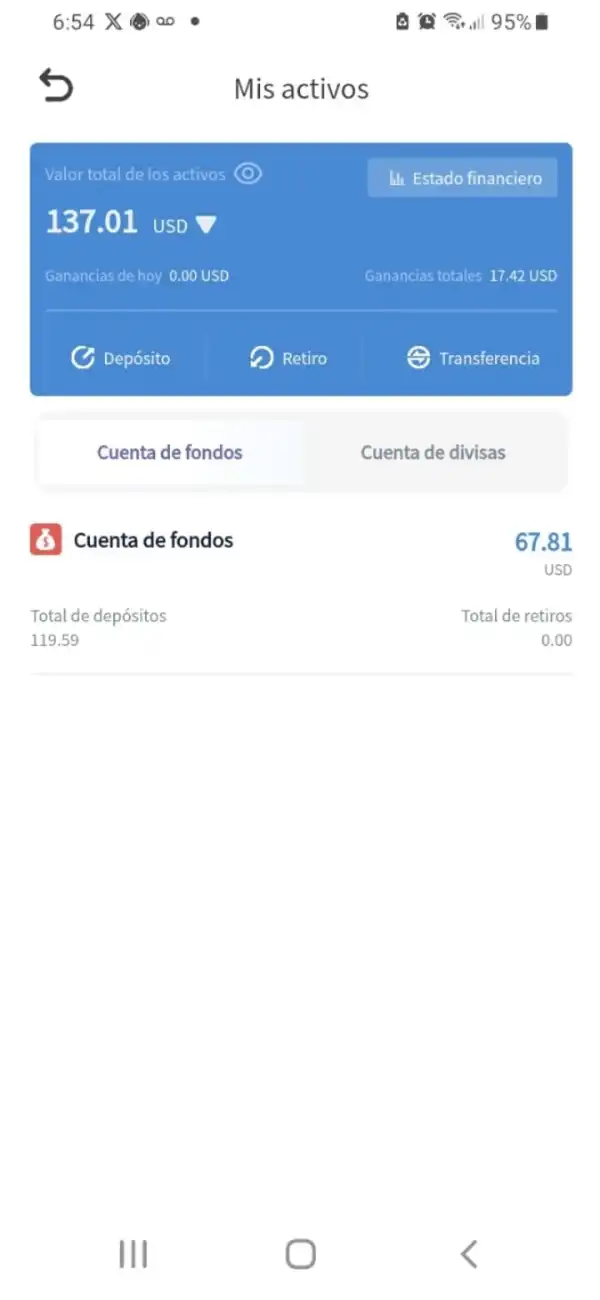The height and width of the screenshot is (1300, 600).
Task: Switch to the Cuenta de divisas tab
Action: pos(433,452)
